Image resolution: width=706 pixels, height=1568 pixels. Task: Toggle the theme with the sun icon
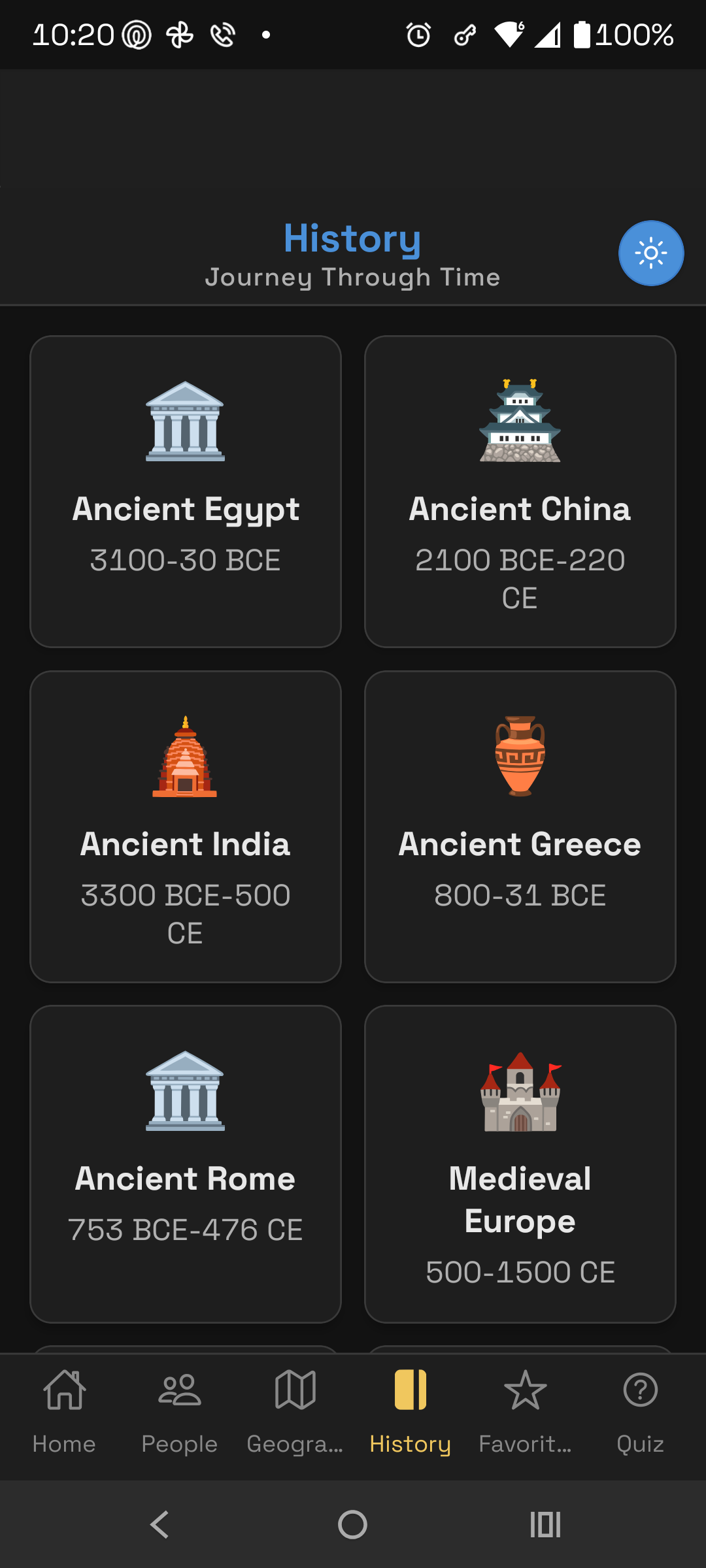[x=650, y=253]
